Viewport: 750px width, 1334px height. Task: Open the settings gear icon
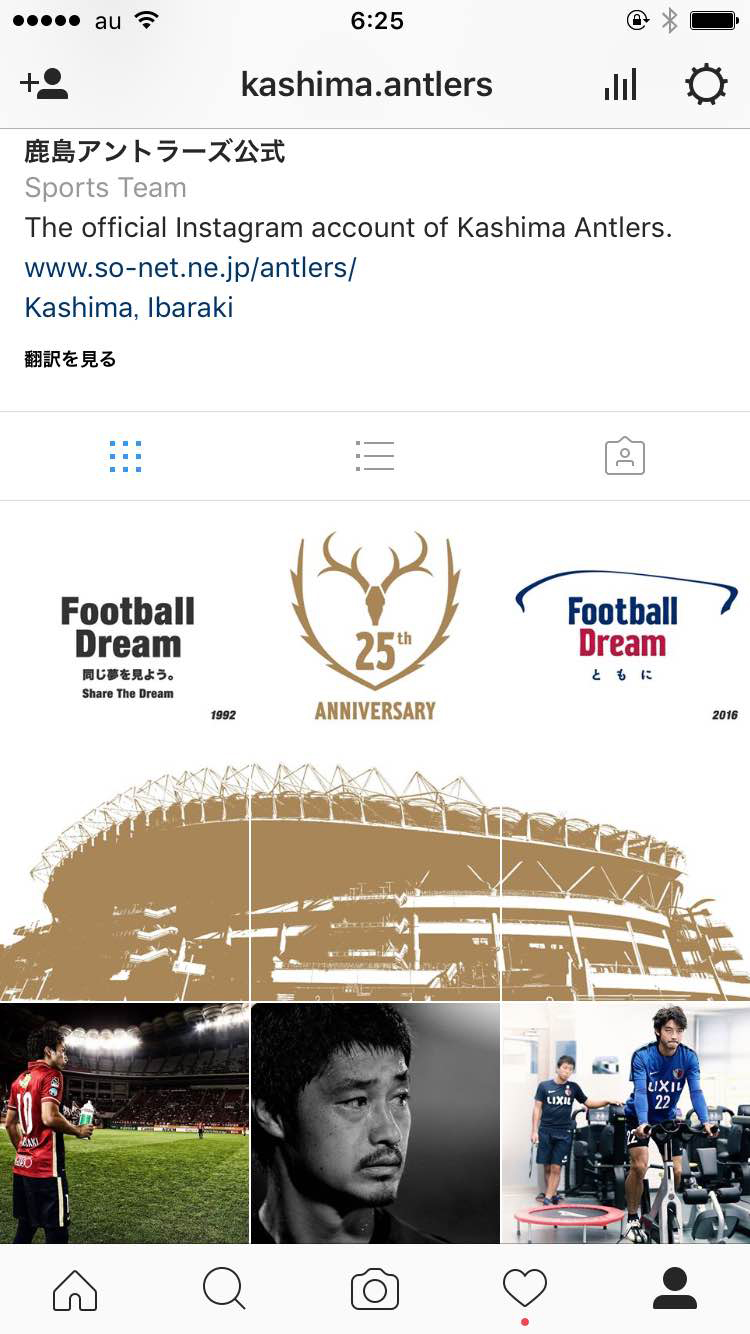click(706, 85)
